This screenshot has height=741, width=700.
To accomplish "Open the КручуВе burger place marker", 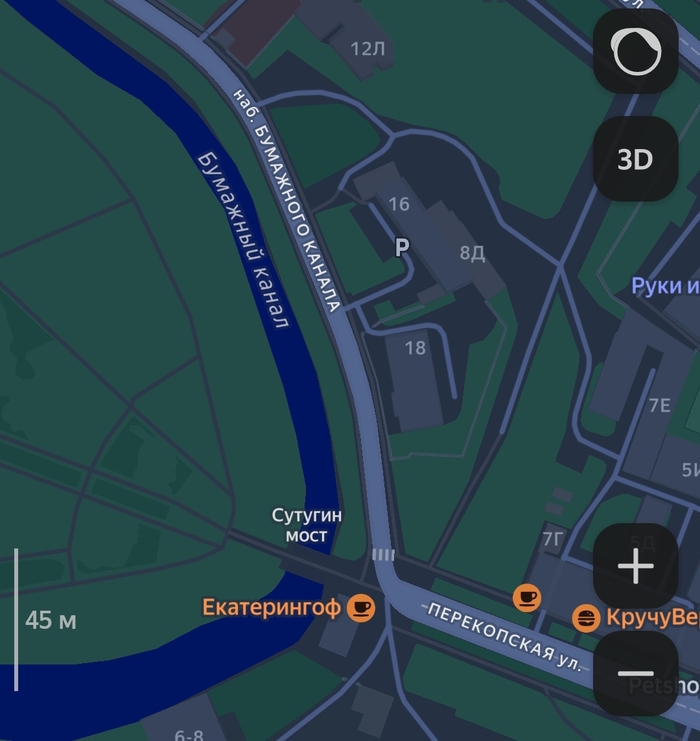I will point(586,618).
